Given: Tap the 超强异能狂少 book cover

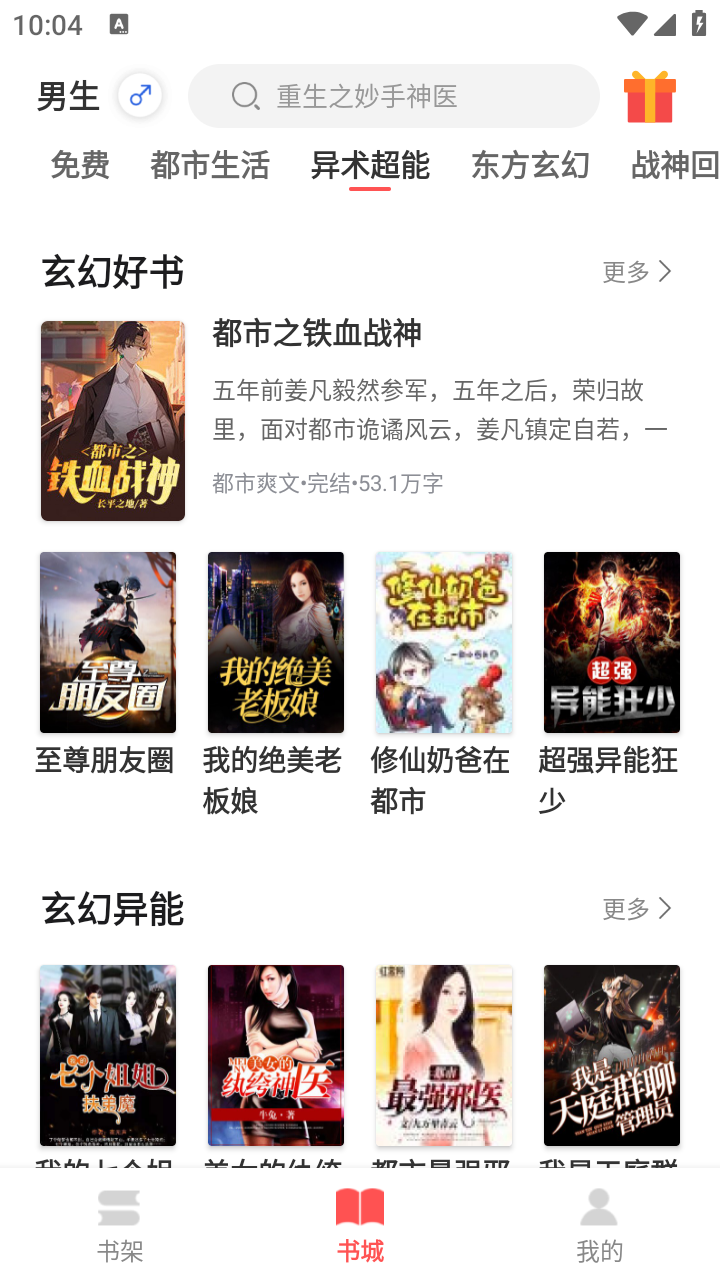Looking at the screenshot, I should (611, 642).
